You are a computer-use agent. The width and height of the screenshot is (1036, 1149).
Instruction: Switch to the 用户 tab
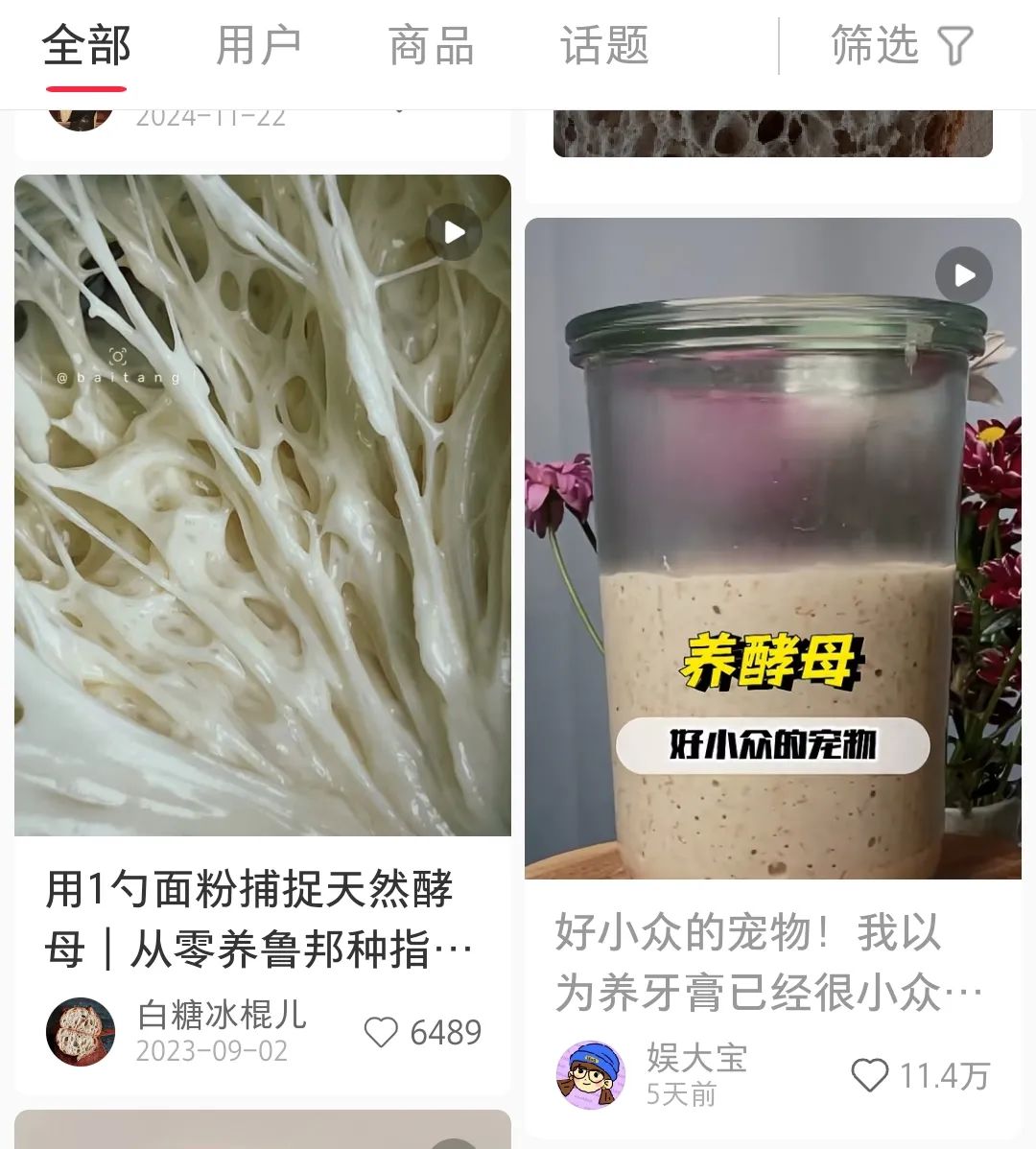coord(258,46)
